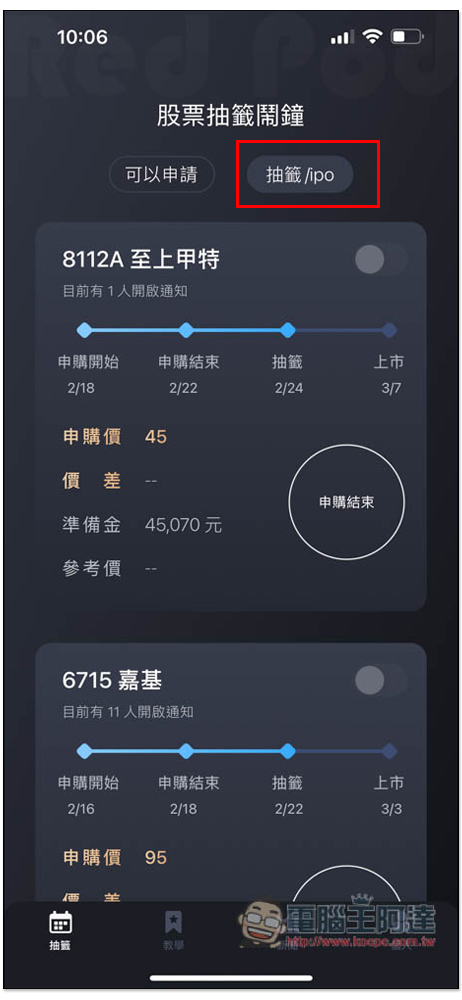Enable notifications for 8112A 至上甲特

[x=381, y=260]
